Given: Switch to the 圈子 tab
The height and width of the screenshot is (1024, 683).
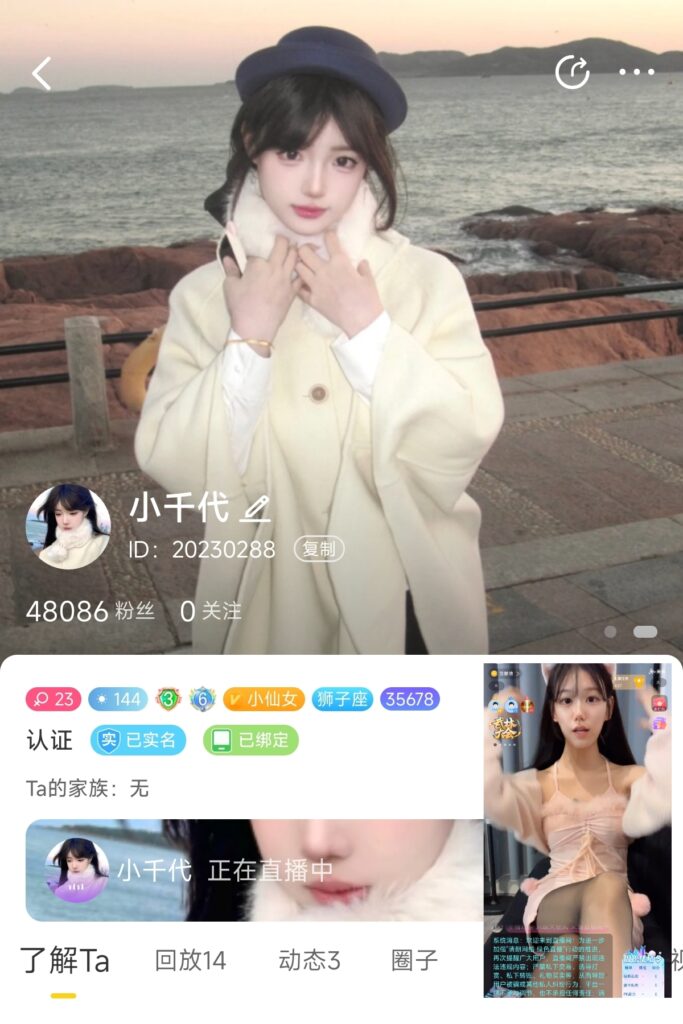Looking at the screenshot, I should click(414, 962).
